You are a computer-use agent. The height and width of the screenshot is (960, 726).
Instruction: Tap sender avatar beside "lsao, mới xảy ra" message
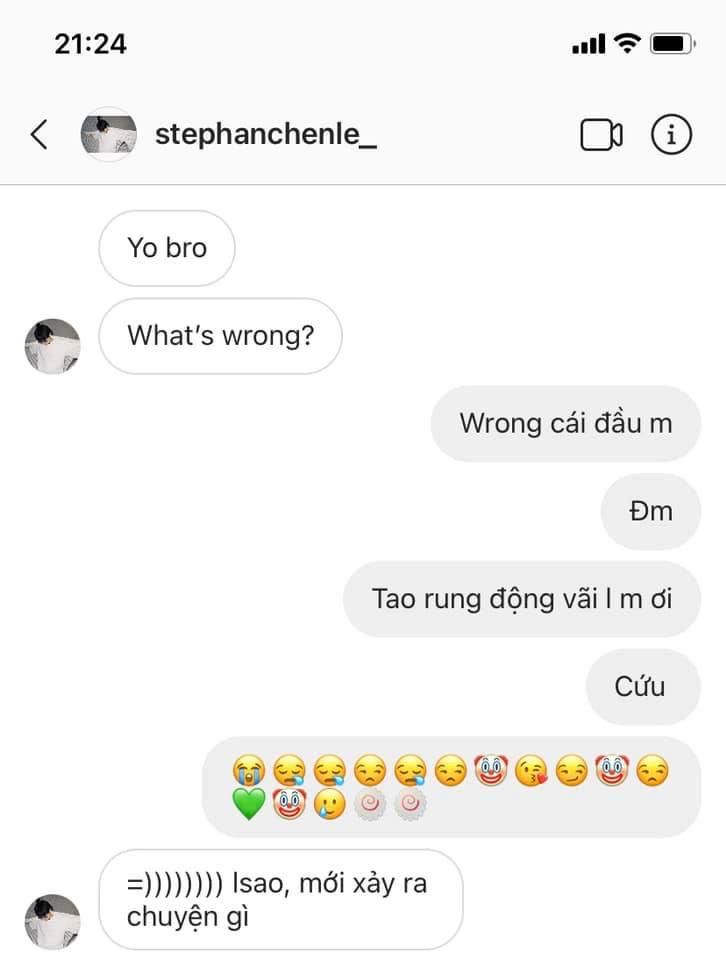[x=52, y=921]
